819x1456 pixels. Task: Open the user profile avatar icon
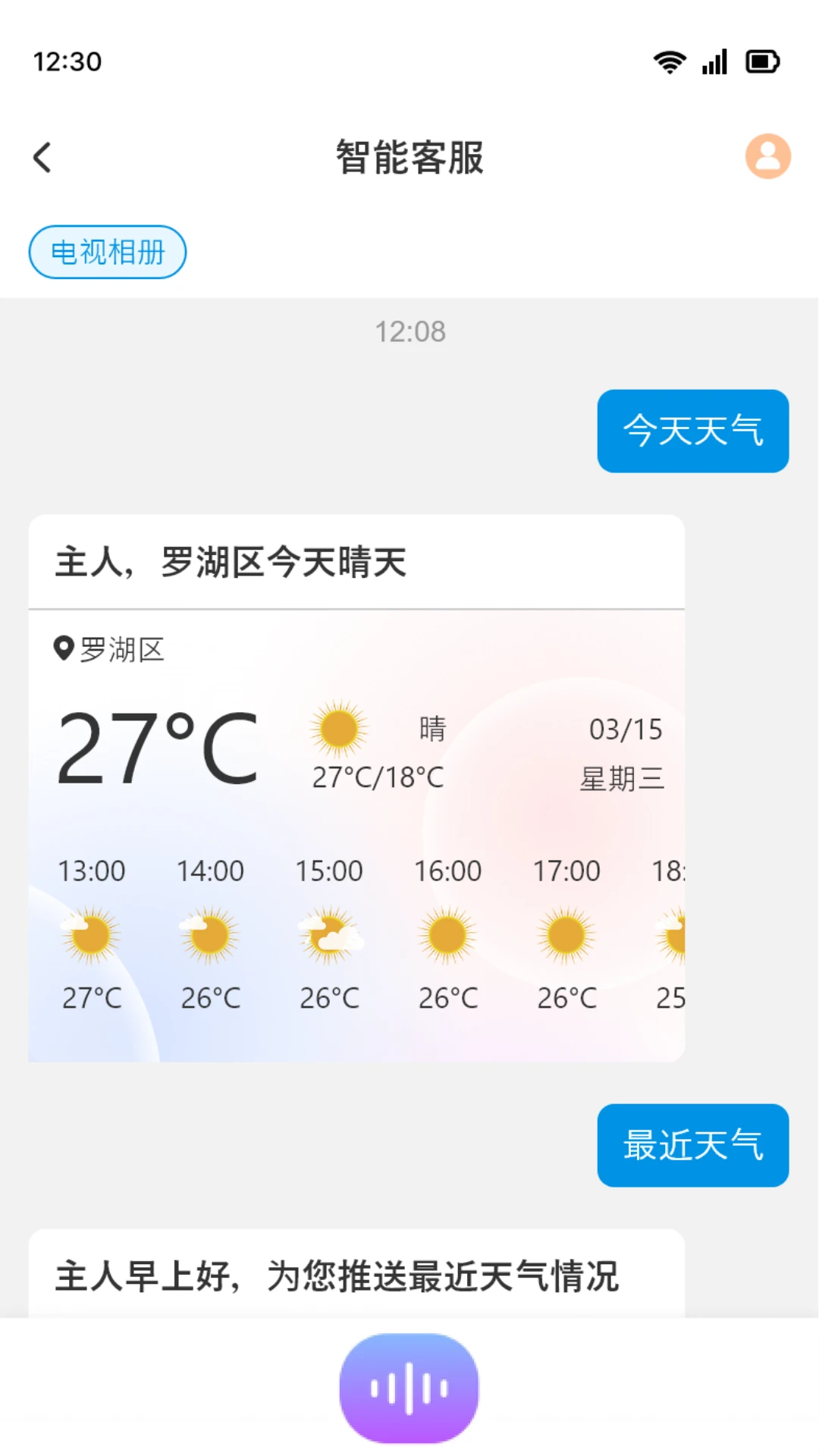[767, 157]
